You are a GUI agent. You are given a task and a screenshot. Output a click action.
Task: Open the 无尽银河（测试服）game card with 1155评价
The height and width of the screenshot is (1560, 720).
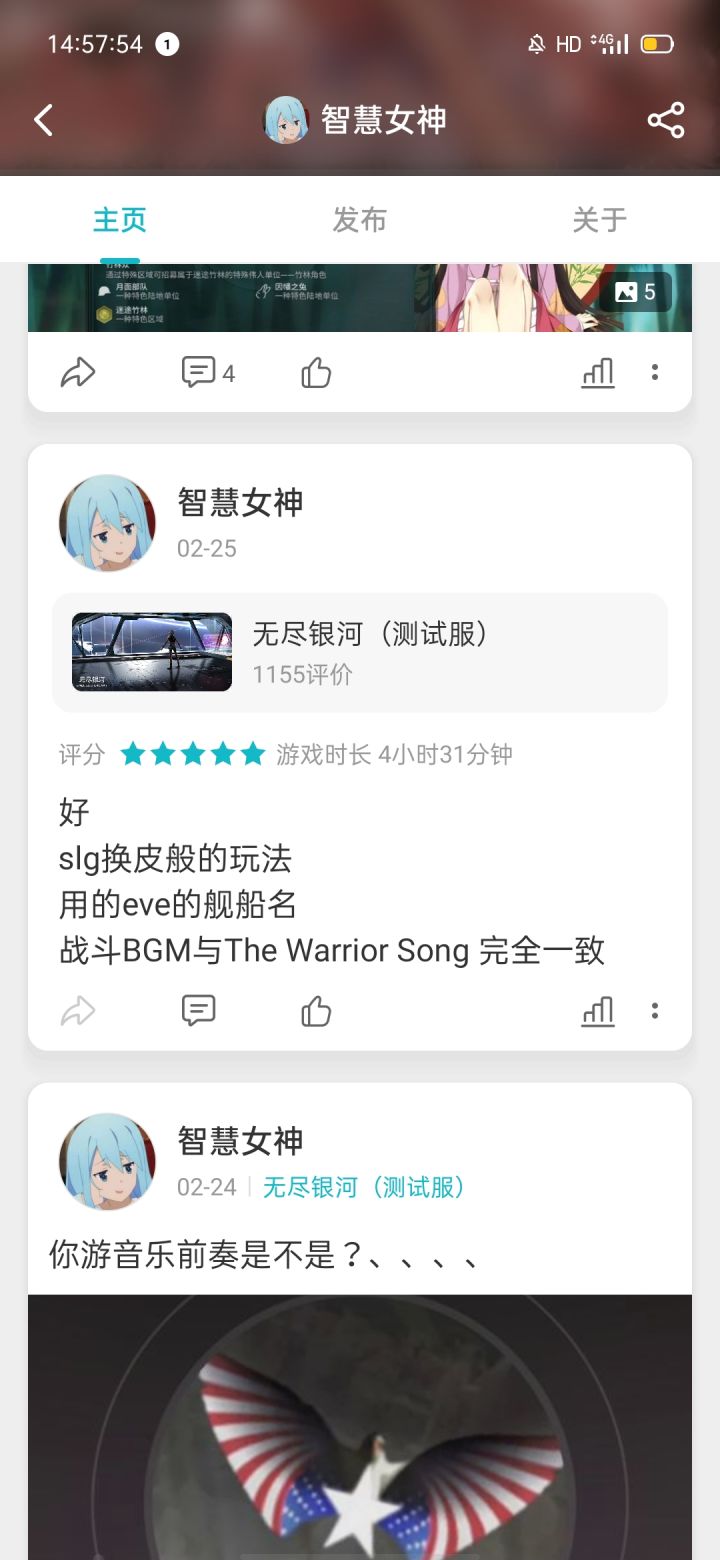(x=360, y=652)
